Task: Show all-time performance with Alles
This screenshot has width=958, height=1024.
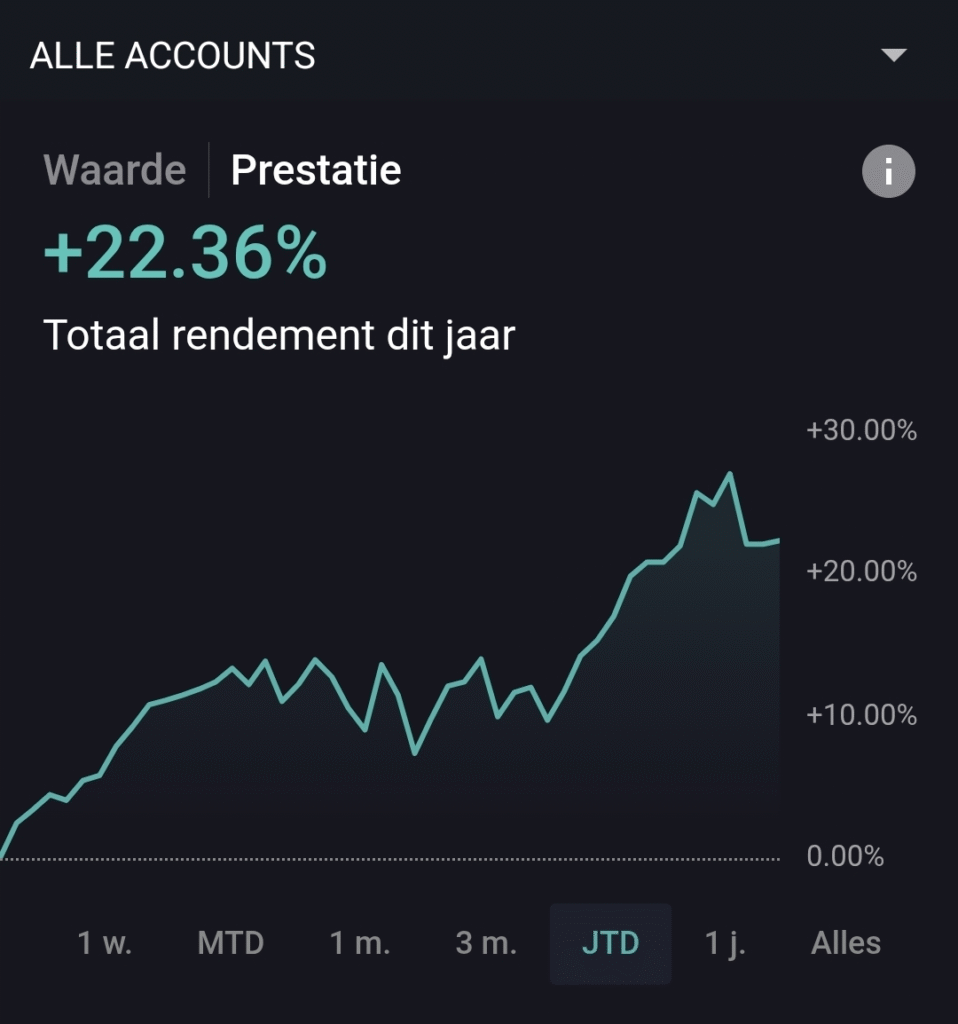Action: [x=845, y=943]
